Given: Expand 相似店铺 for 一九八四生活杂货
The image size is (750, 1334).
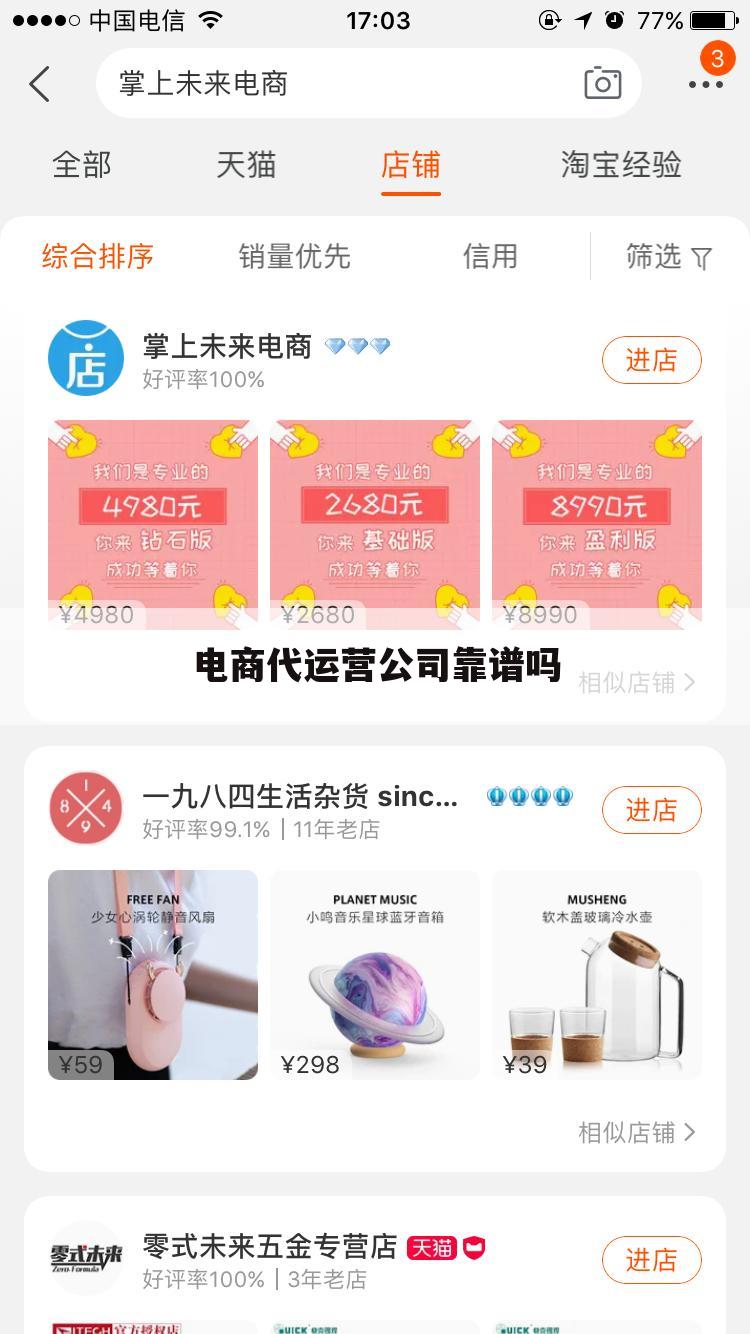Looking at the screenshot, I should (x=638, y=1132).
